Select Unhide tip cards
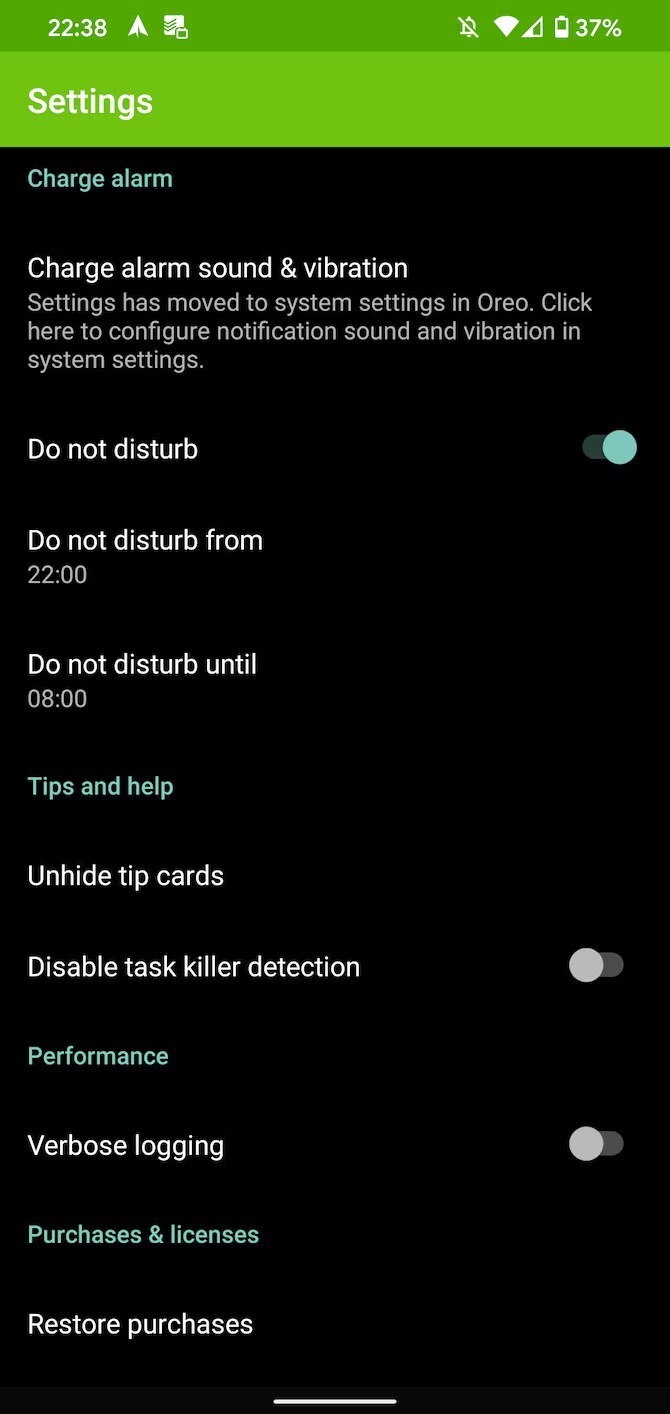This screenshot has height=1414, width=670. pyautogui.click(x=126, y=876)
